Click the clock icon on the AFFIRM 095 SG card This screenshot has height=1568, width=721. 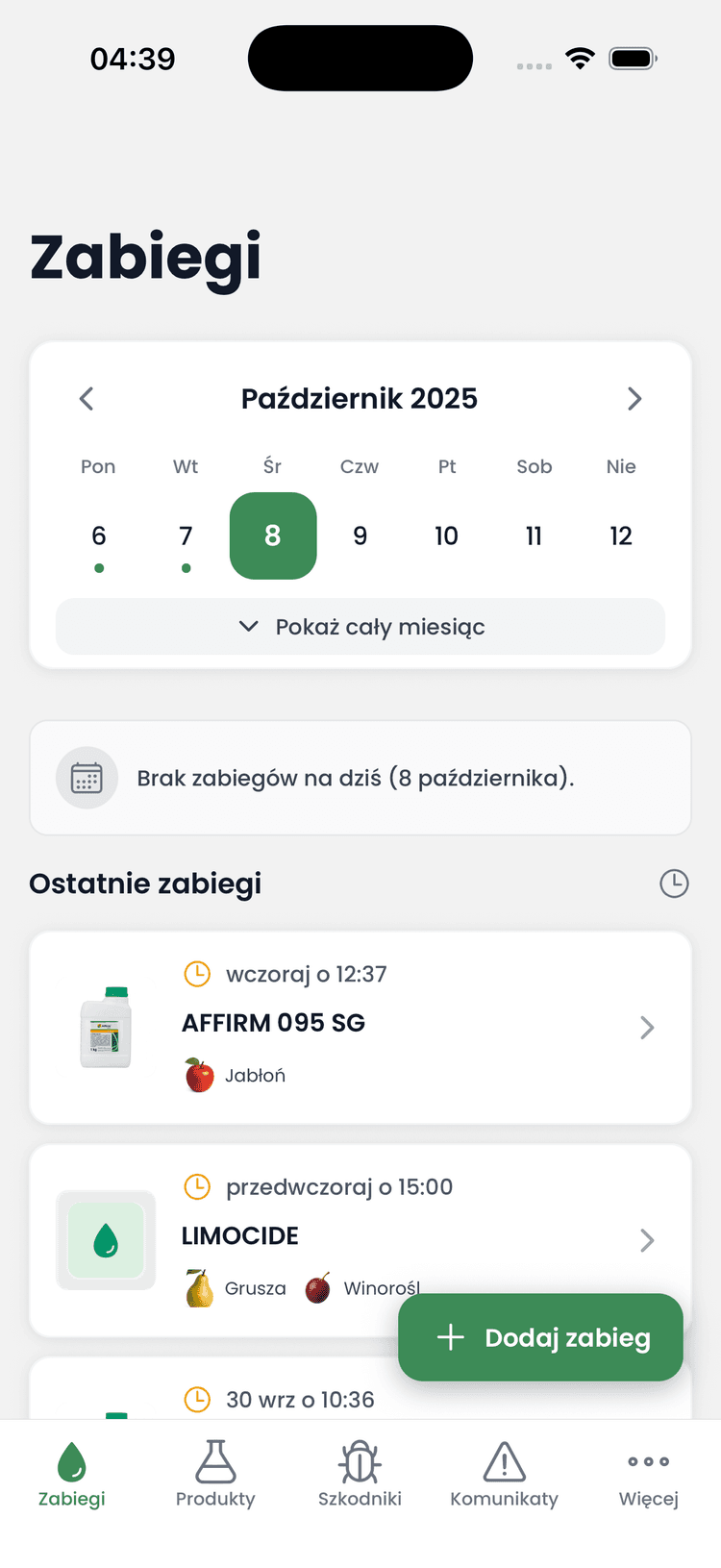click(197, 974)
